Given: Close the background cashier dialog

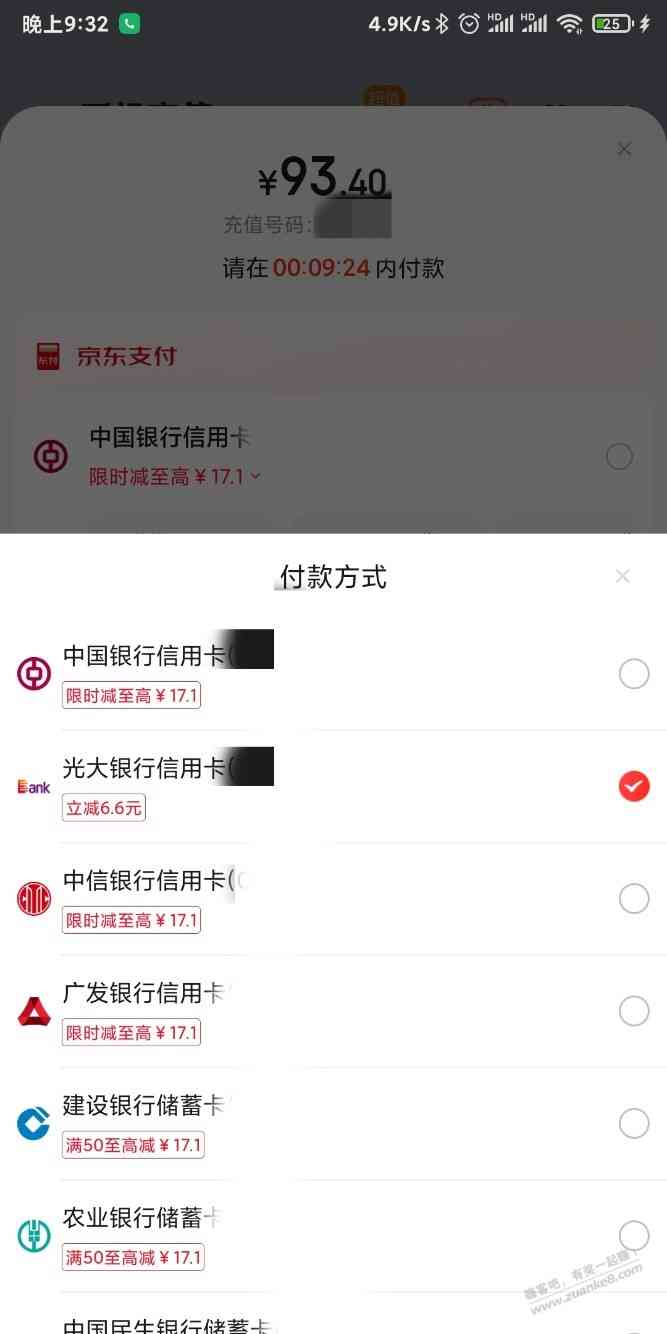Looking at the screenshot, I should point(624,149).
